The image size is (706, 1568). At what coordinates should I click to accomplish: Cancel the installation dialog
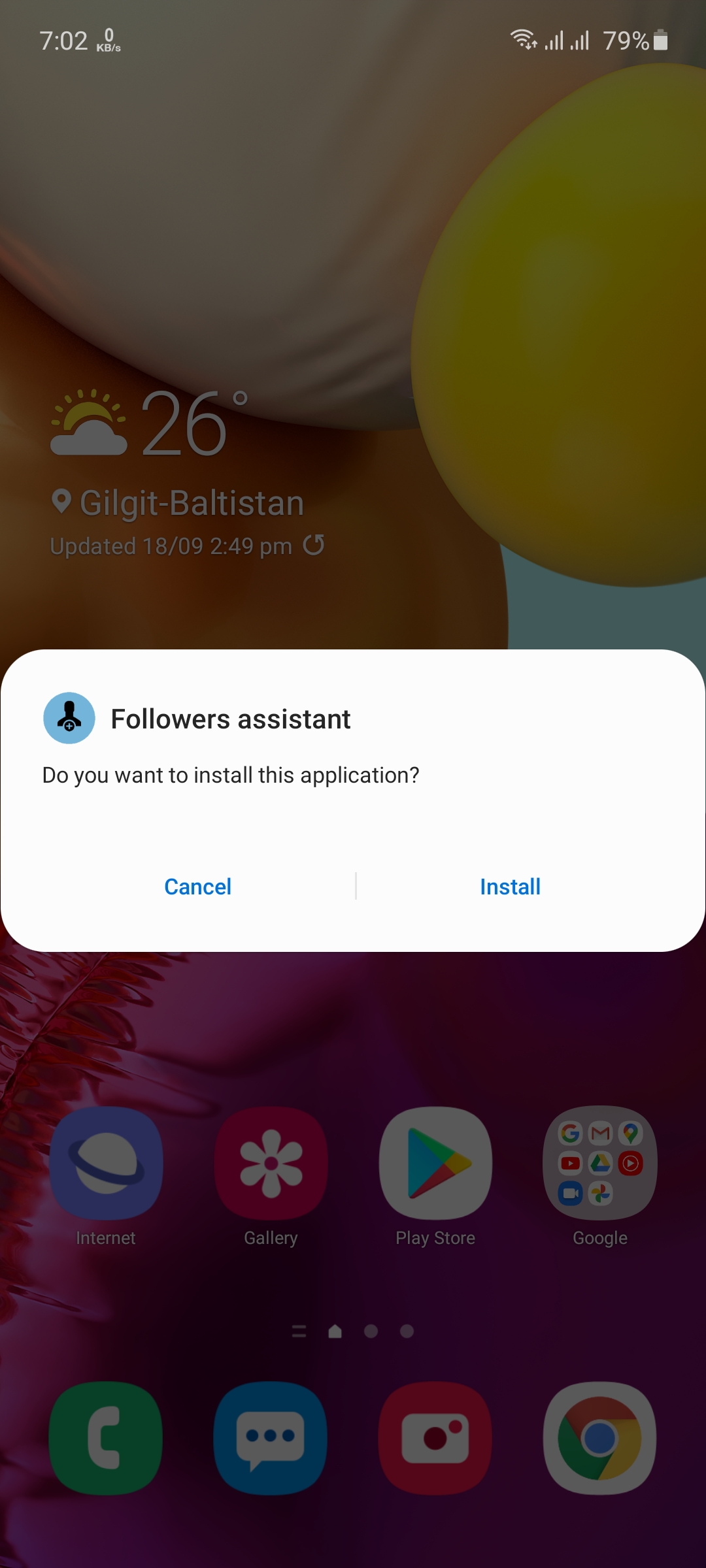tap(197, 887)
